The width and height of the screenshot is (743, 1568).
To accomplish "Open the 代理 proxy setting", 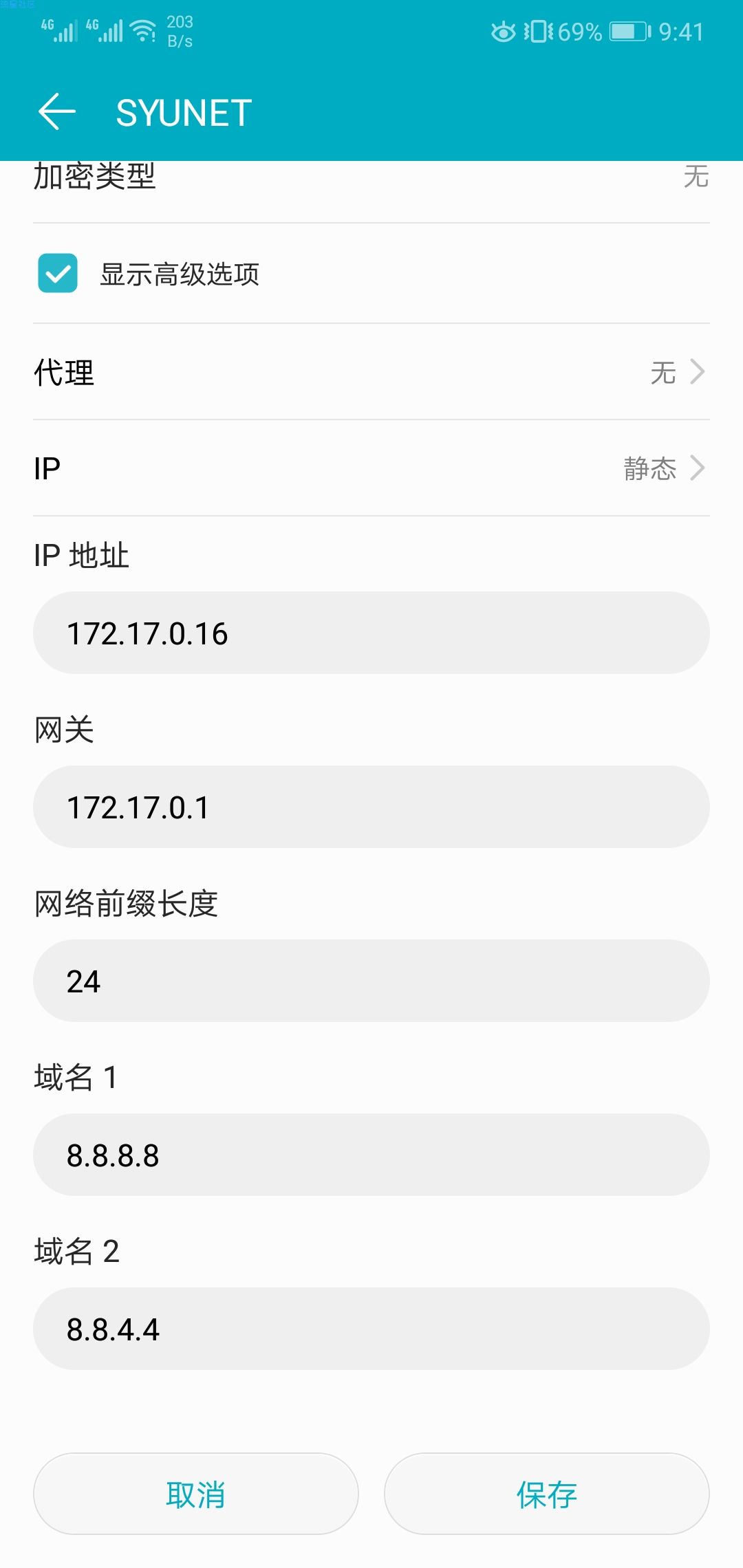I will tap(371, 372).
